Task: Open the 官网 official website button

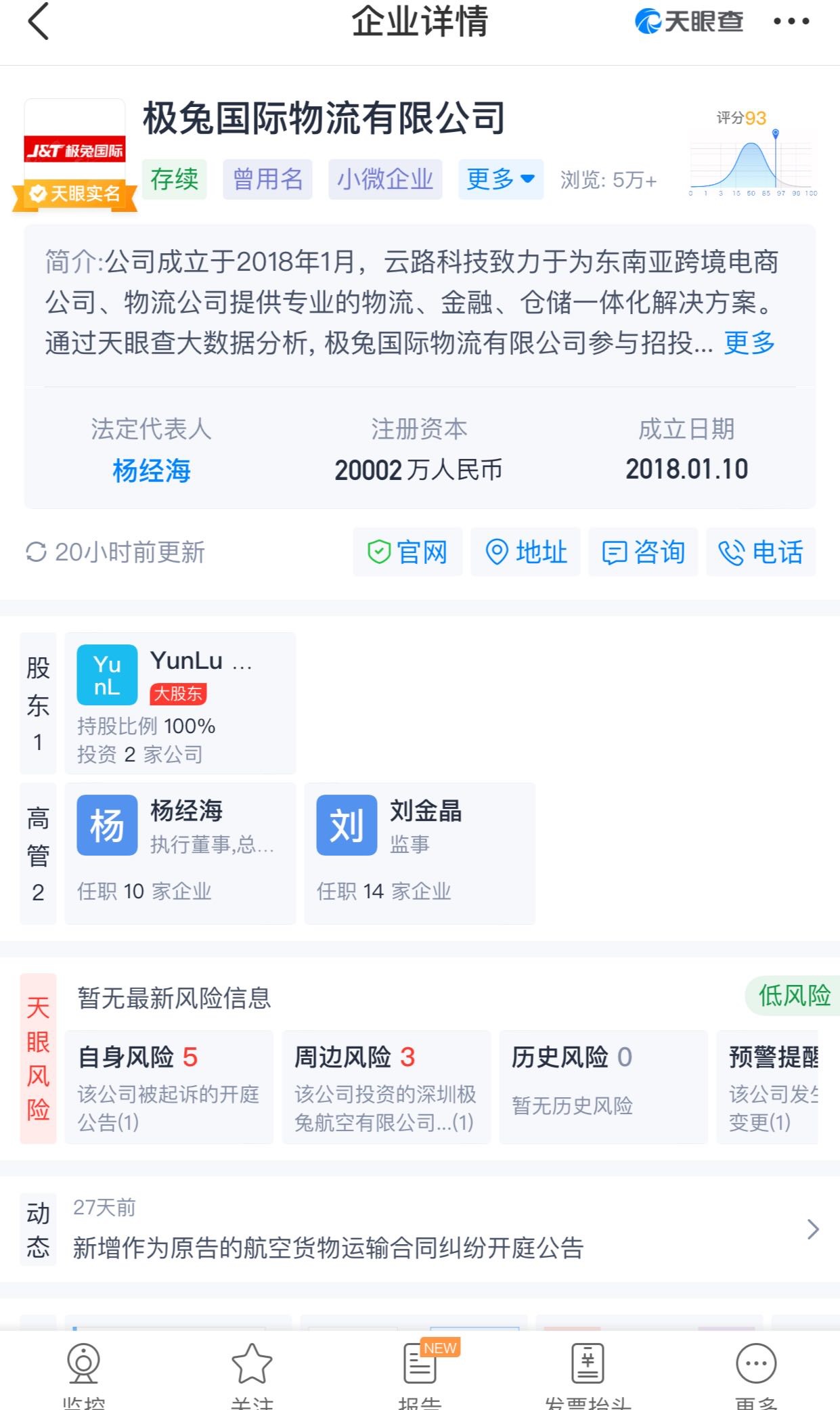Action: point(407,552)
